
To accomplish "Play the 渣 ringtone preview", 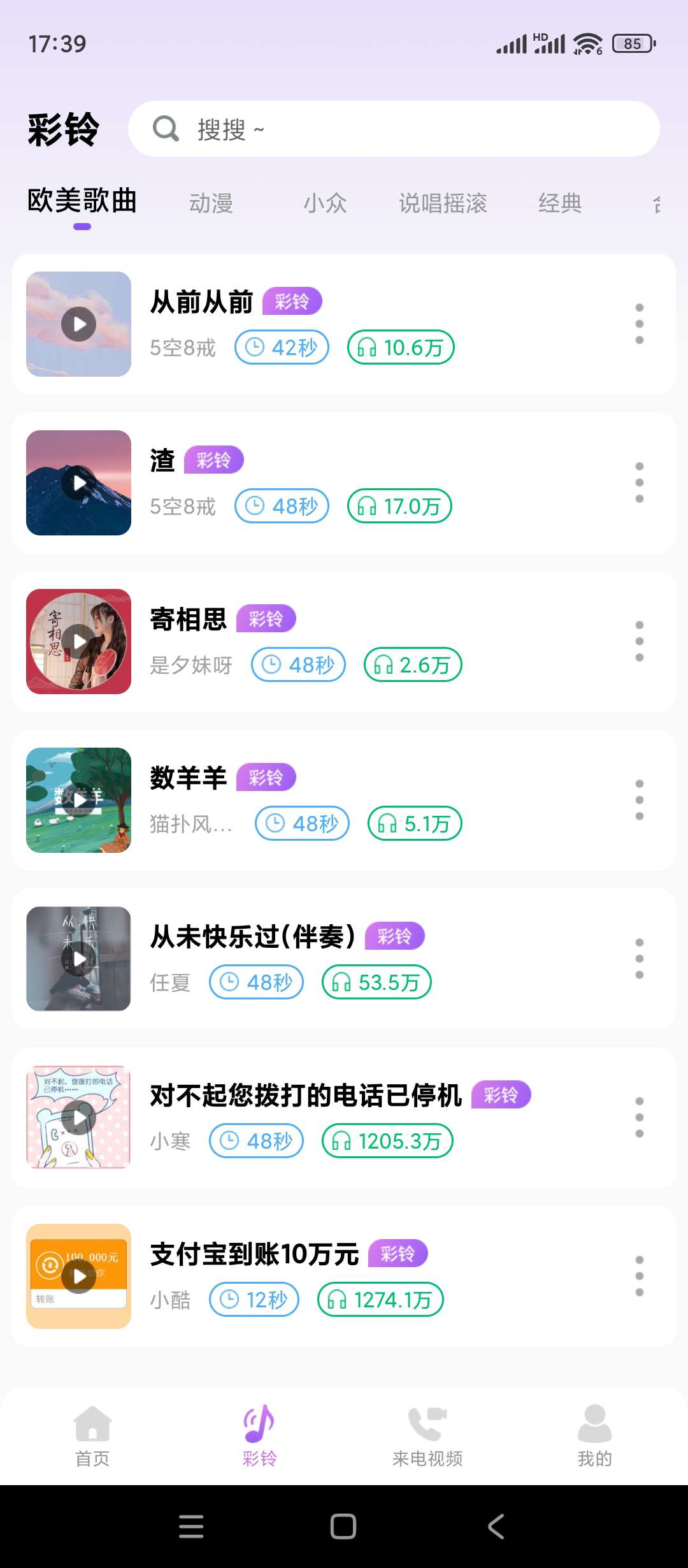I will (x=78, y=483).
